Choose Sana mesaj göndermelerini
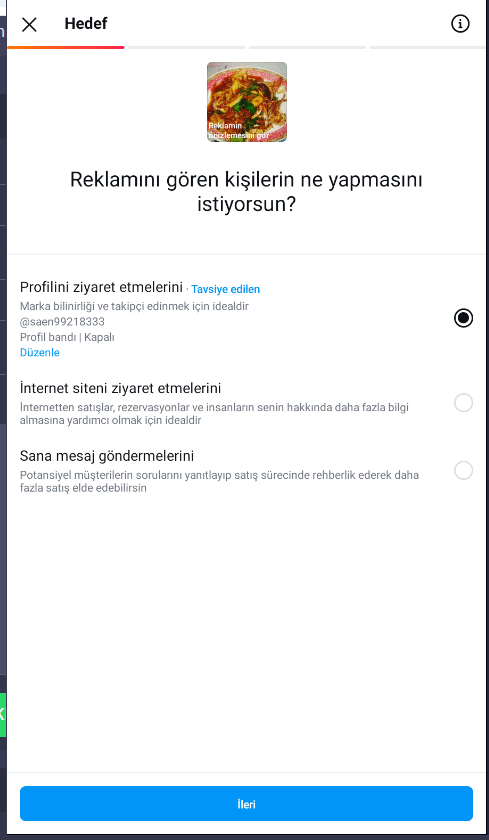 point(463,470)
